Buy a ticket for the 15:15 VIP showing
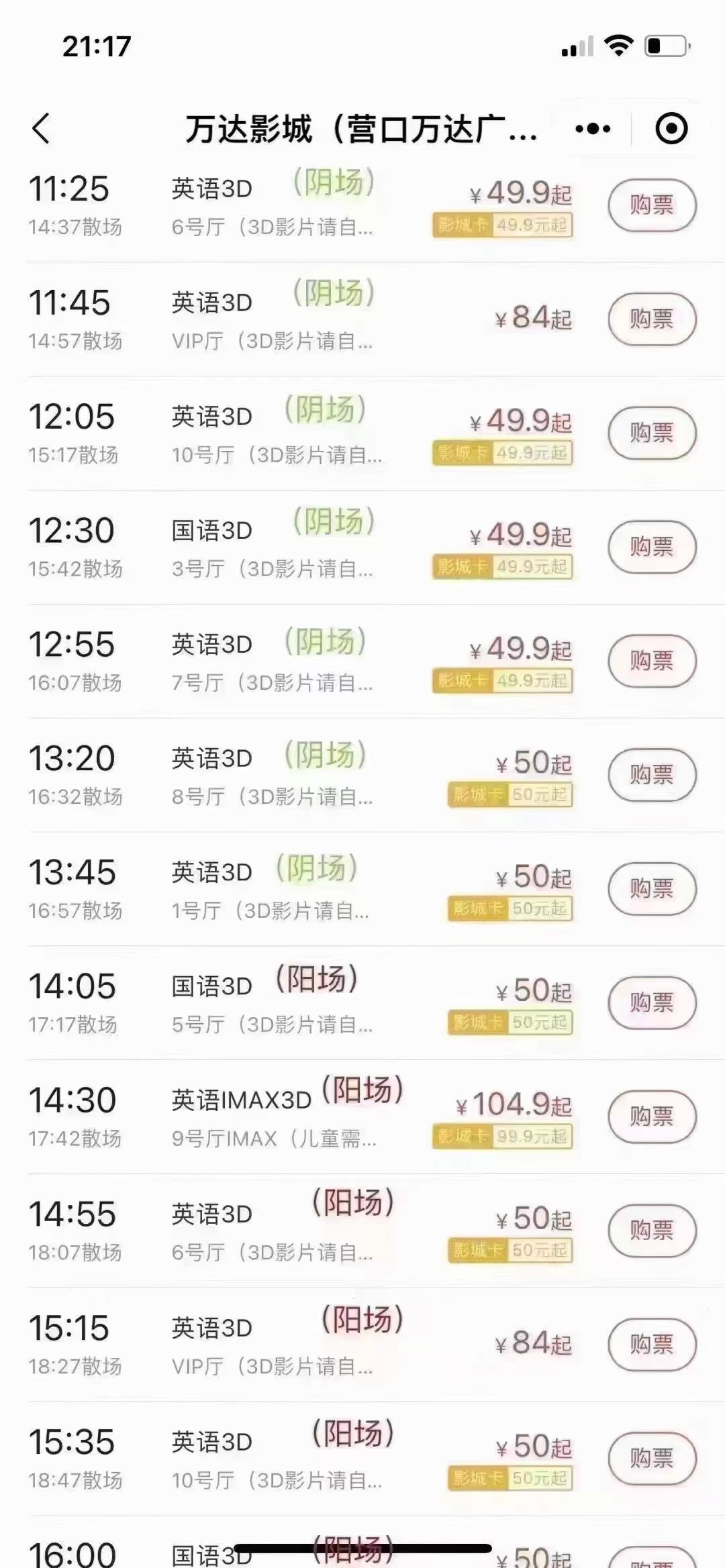 pyautogui.click(x=652, y=1345)
